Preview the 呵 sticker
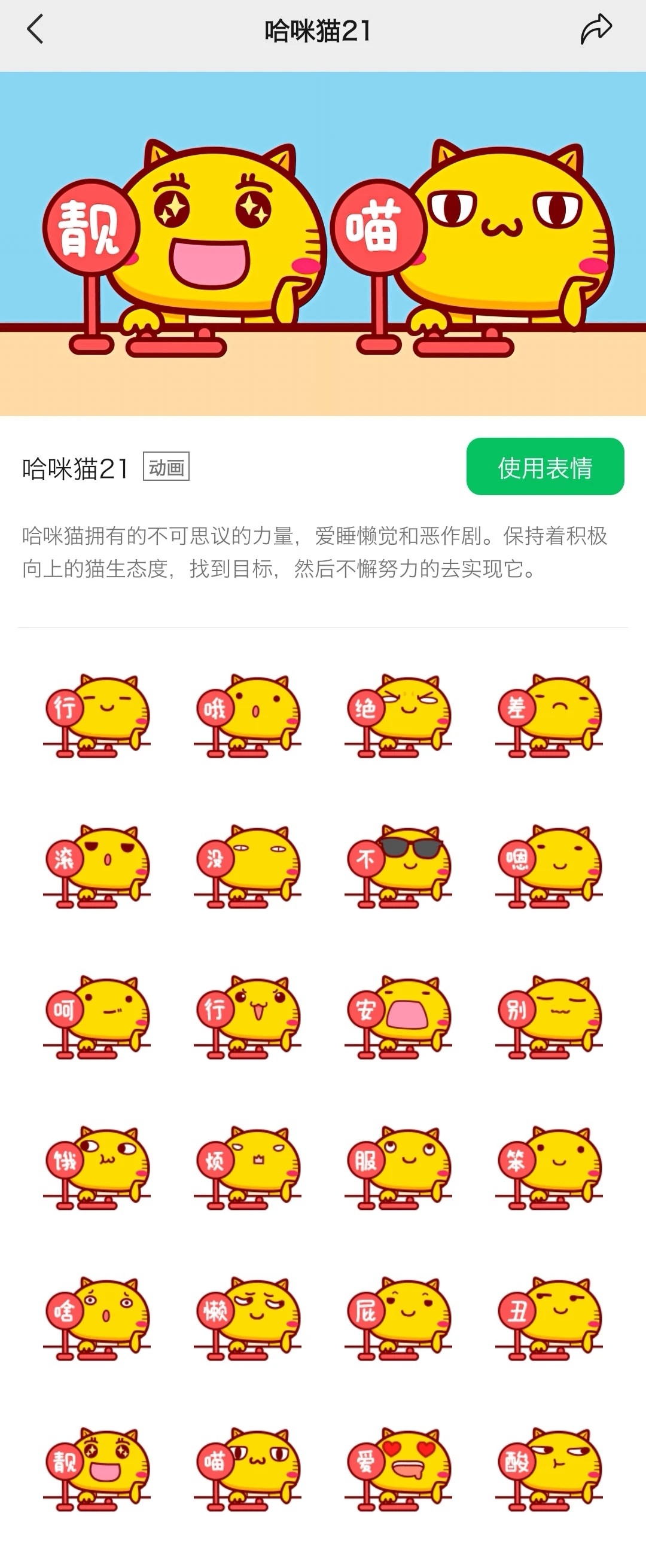This screenshot has height=1568, width=646. pos(97,1017)
